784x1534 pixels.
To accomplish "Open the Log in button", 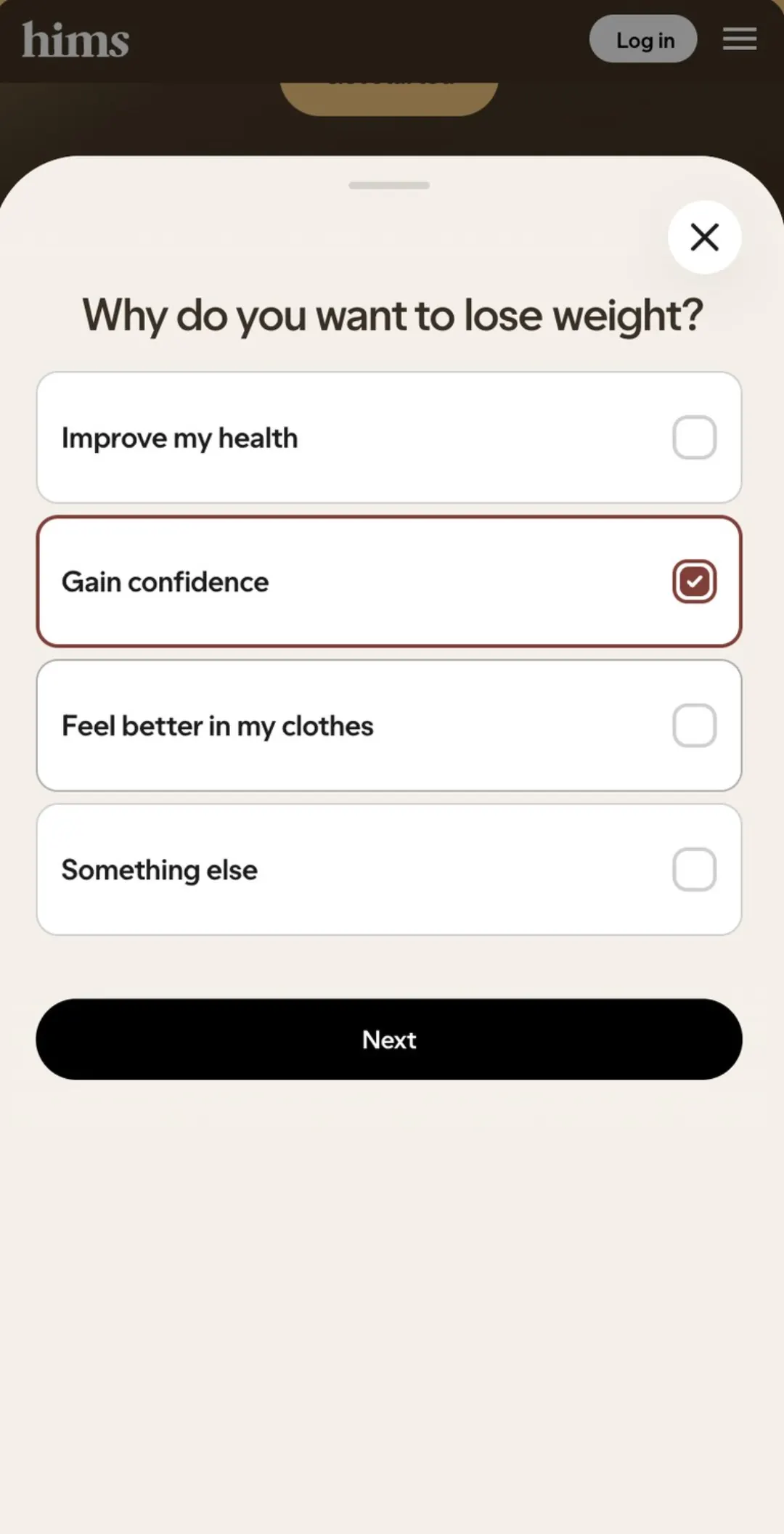I will (x=643, y=39).
